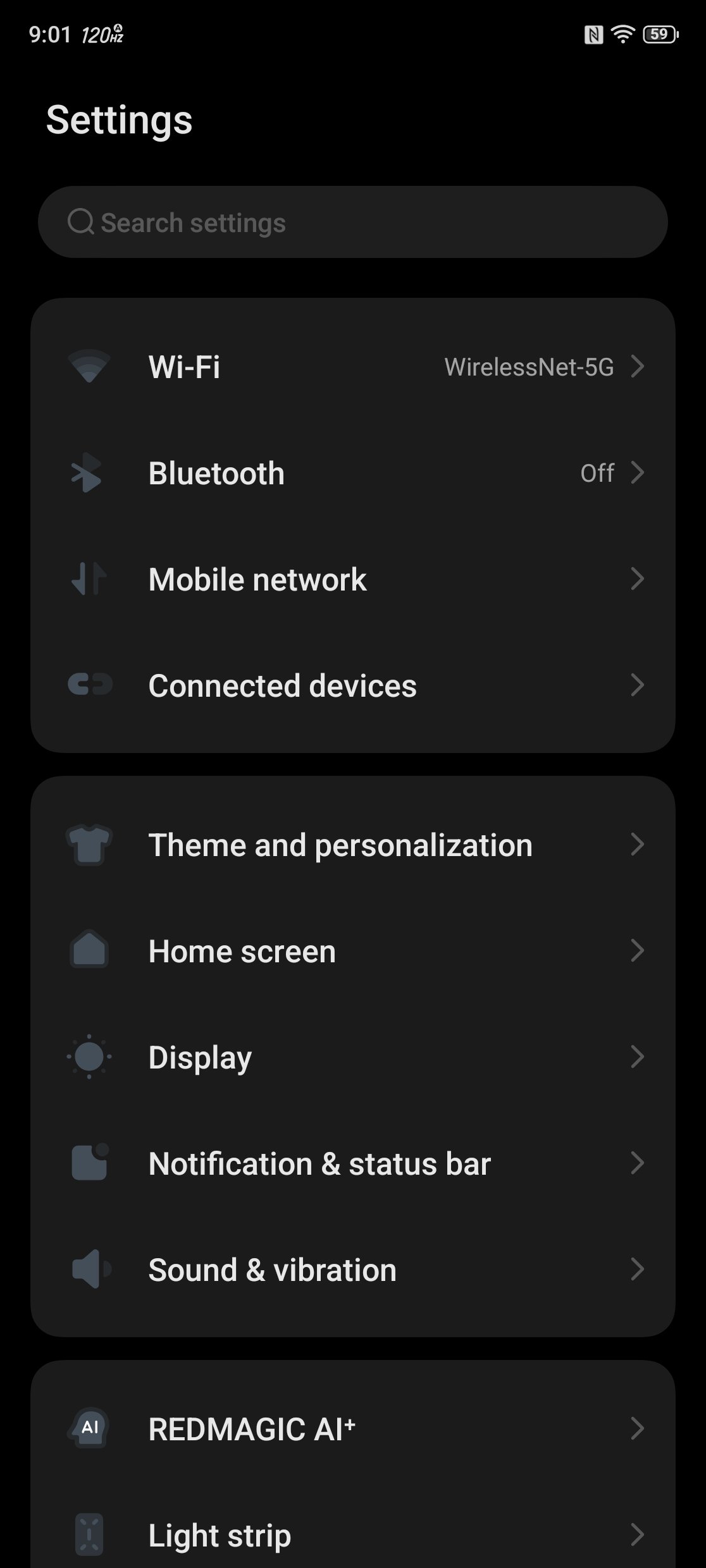The image size is (706, 1568).
Task: Open Sound & vibration settings
Action: tap(352, 1270)
